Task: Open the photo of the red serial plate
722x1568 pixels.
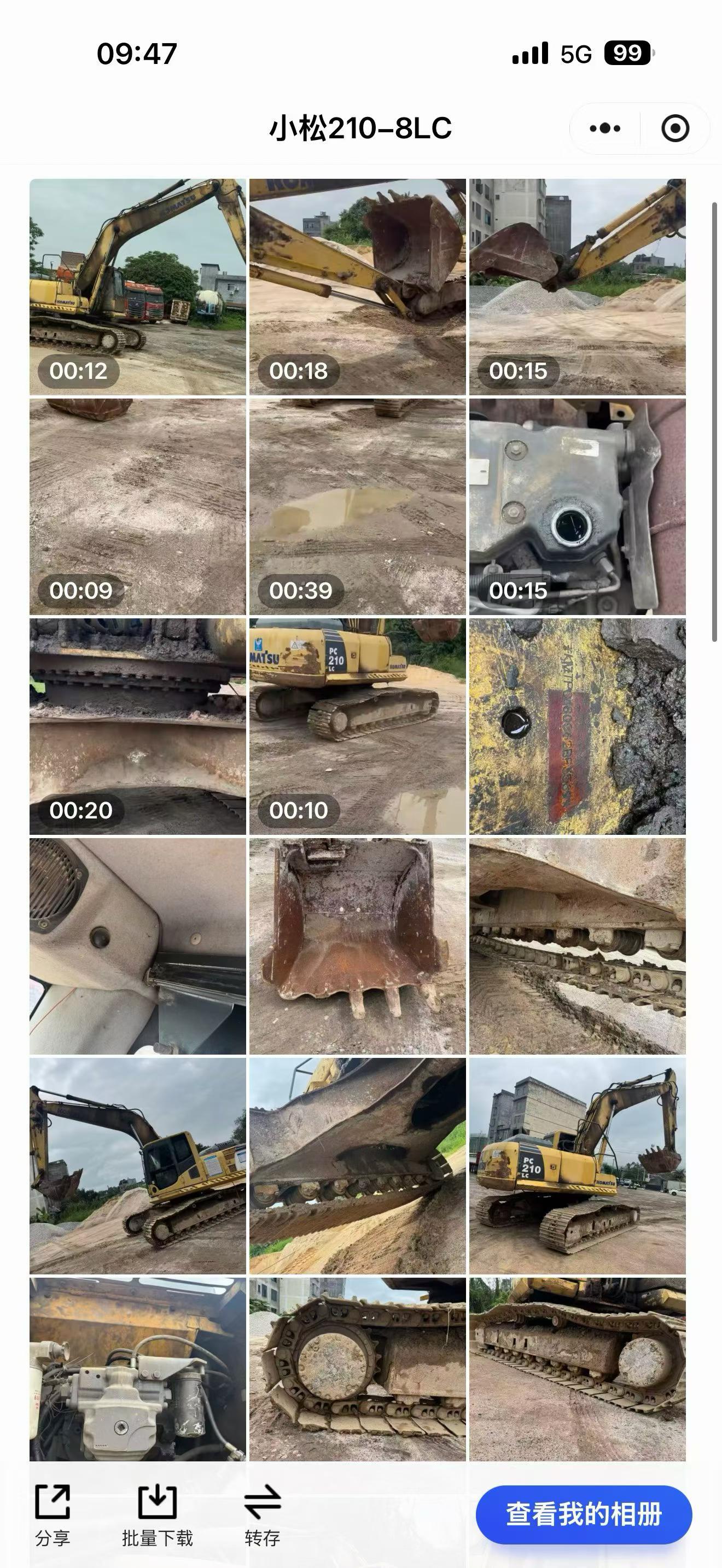Action: (x=577, y=726)
